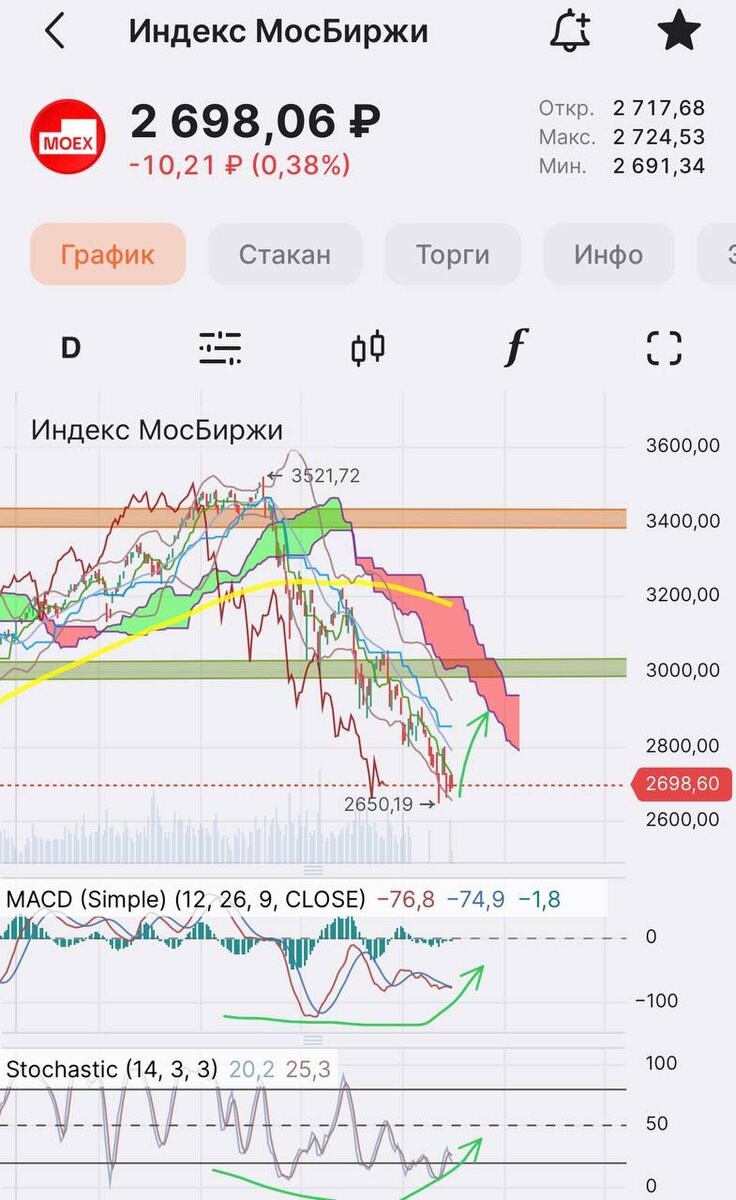Switch to the Инфо tab
Screen dimensions: 736x1200
[x=608, y=254]
